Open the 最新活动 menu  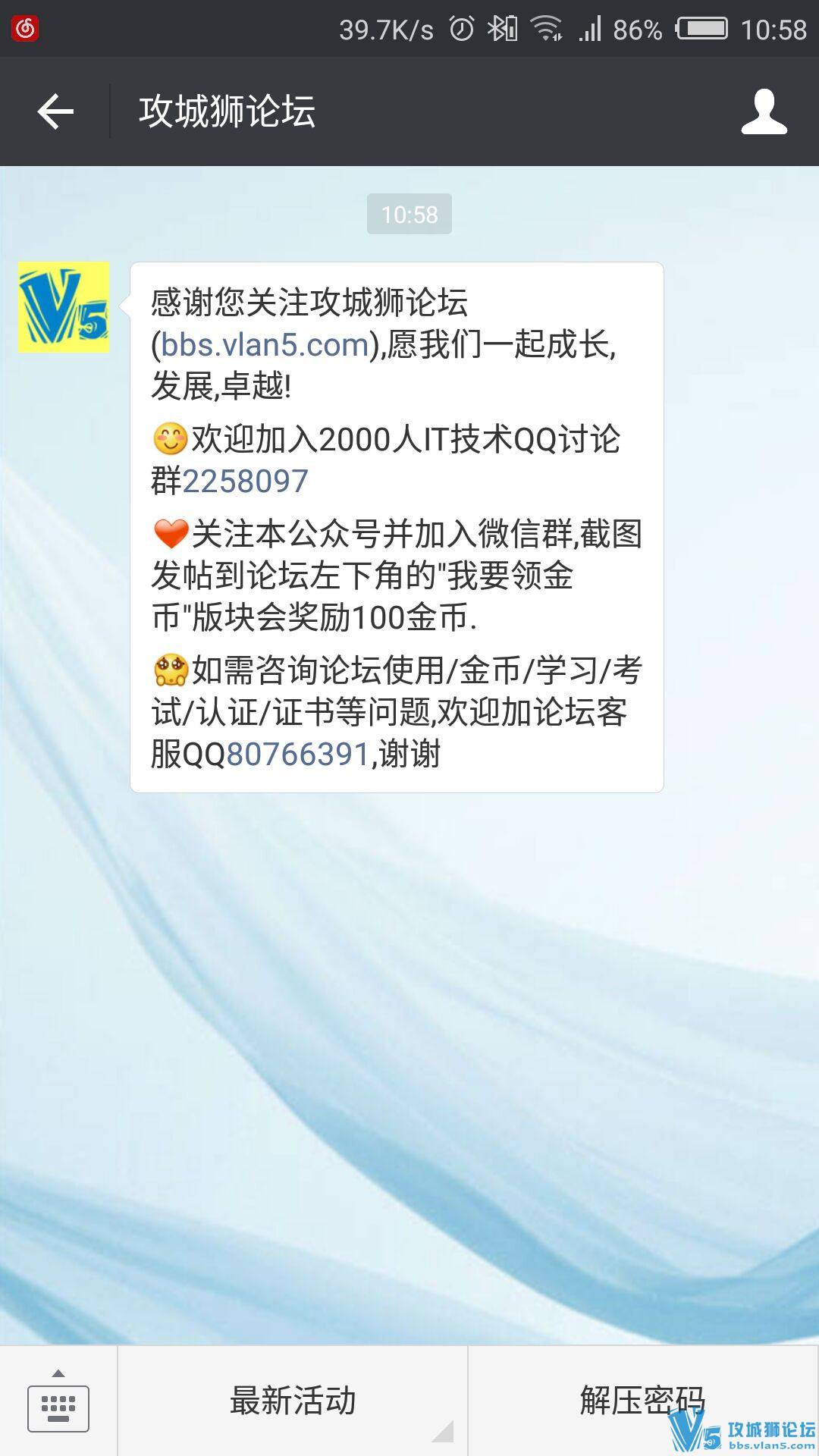[293, 1401]
